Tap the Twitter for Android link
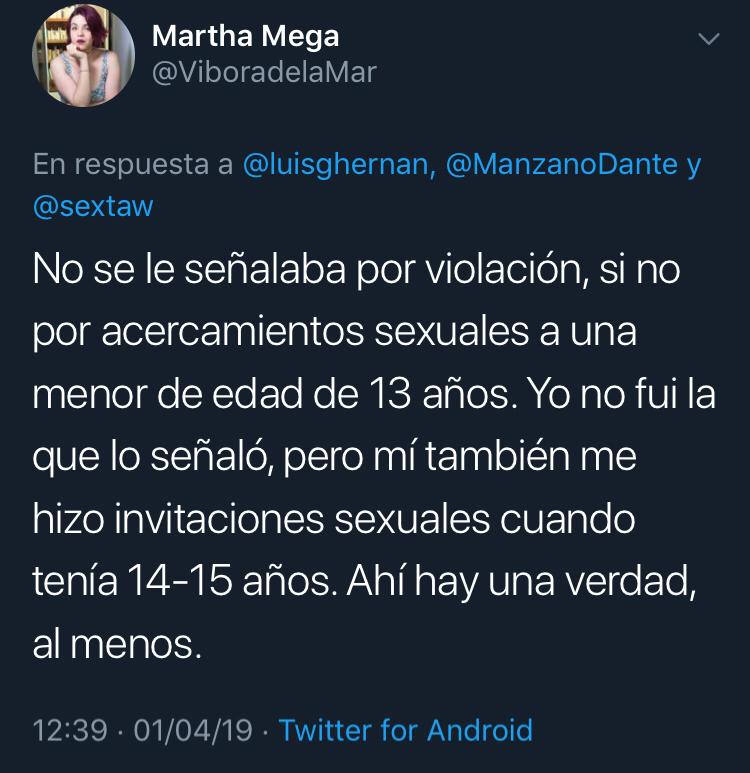750x773 pixels. click(405, 729)
